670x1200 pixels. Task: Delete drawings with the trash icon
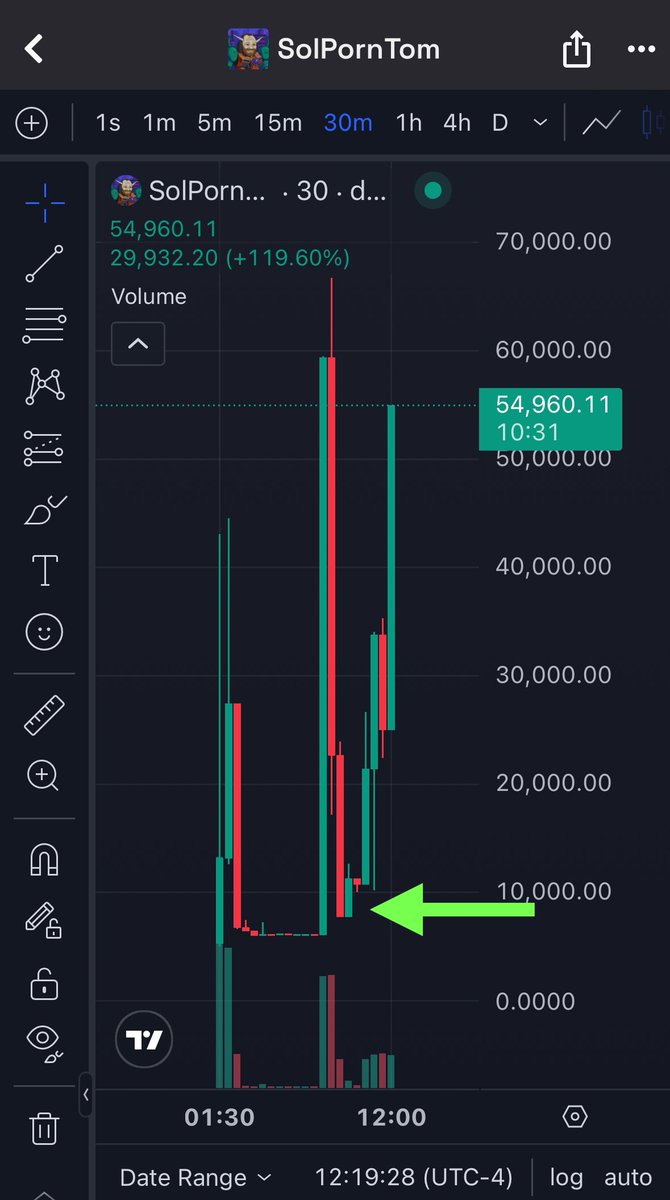(44, 1128)
